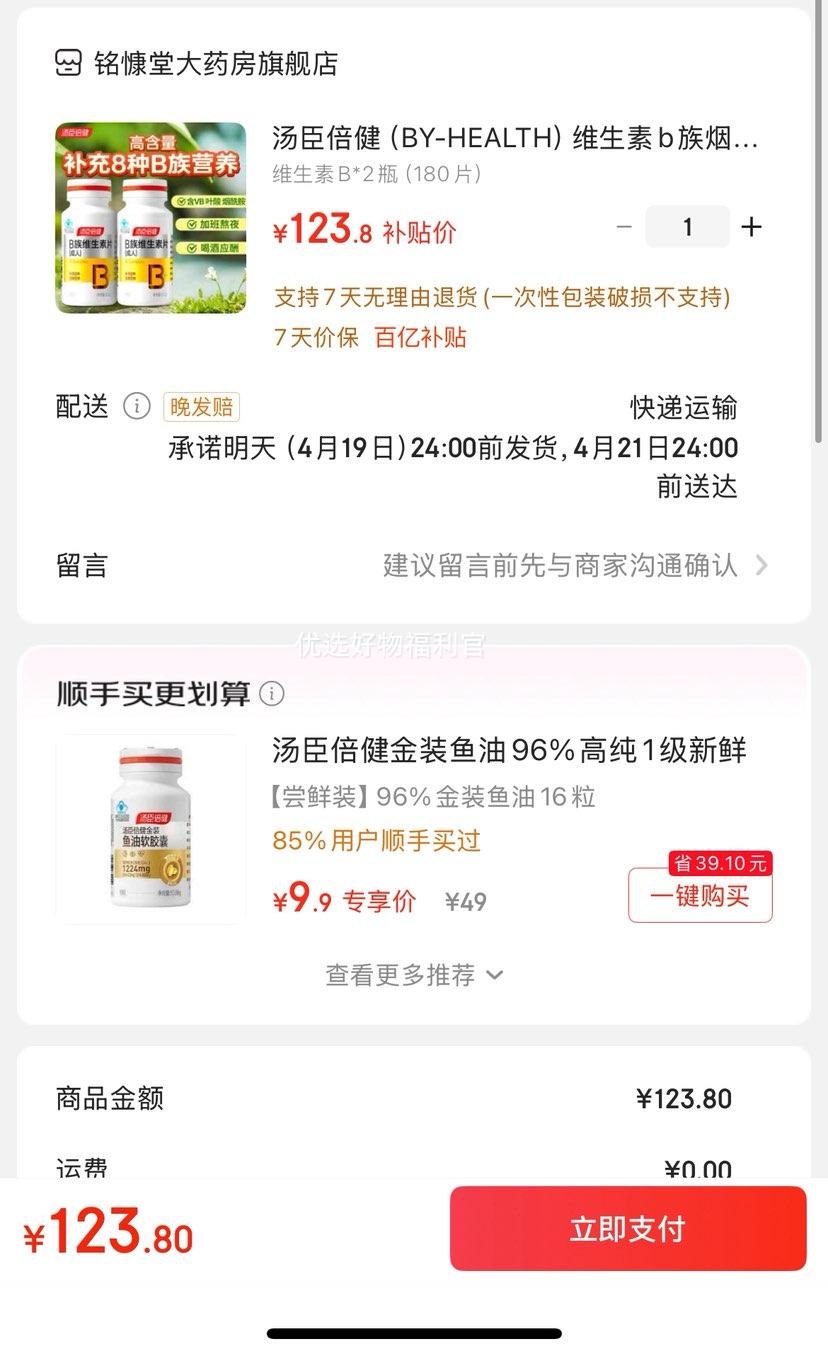Tap the shop icon beside 铭慷堂大药房旗舰店

coord(67,63)
